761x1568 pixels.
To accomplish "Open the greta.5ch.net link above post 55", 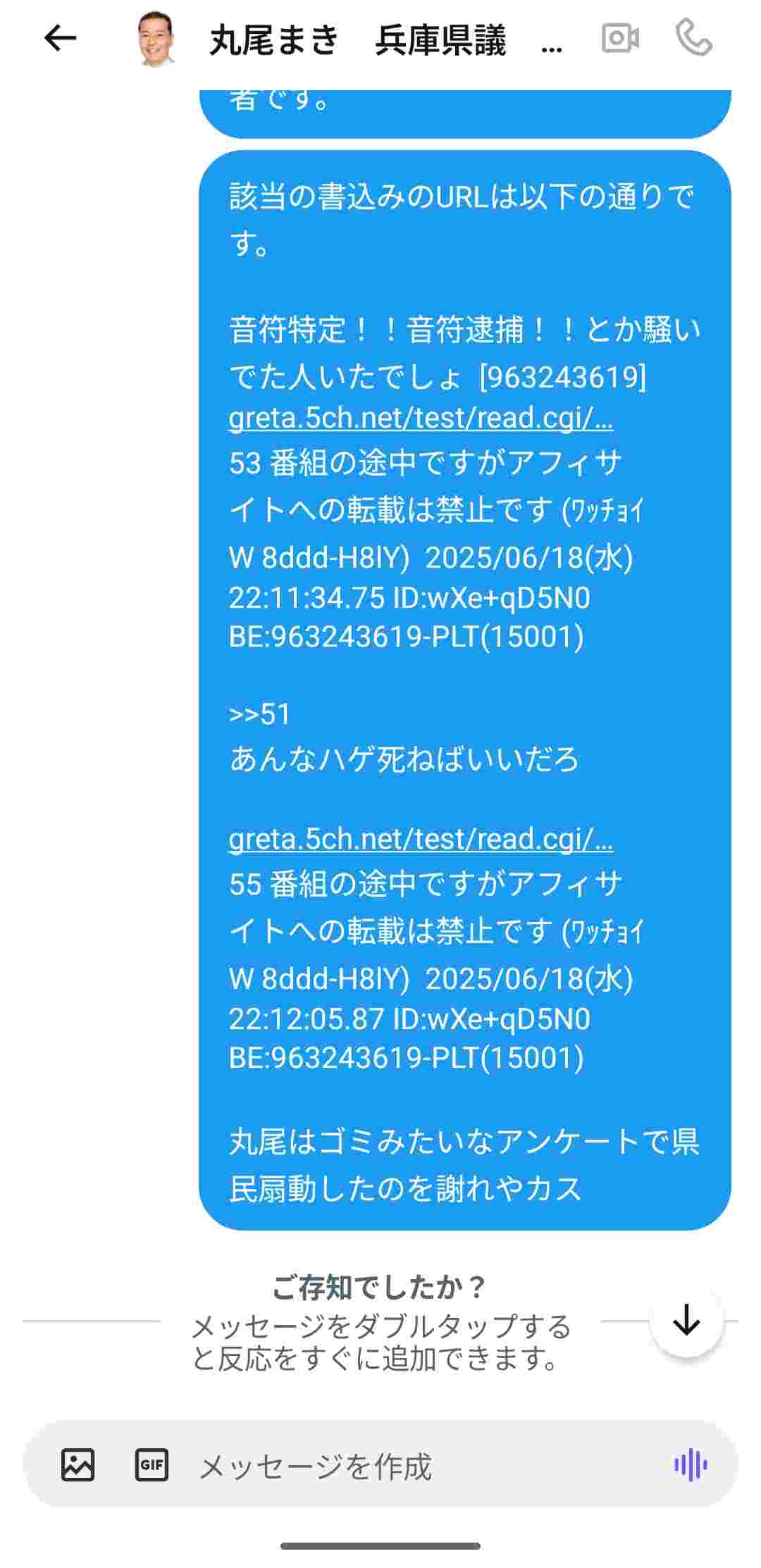I will (421, 839).
